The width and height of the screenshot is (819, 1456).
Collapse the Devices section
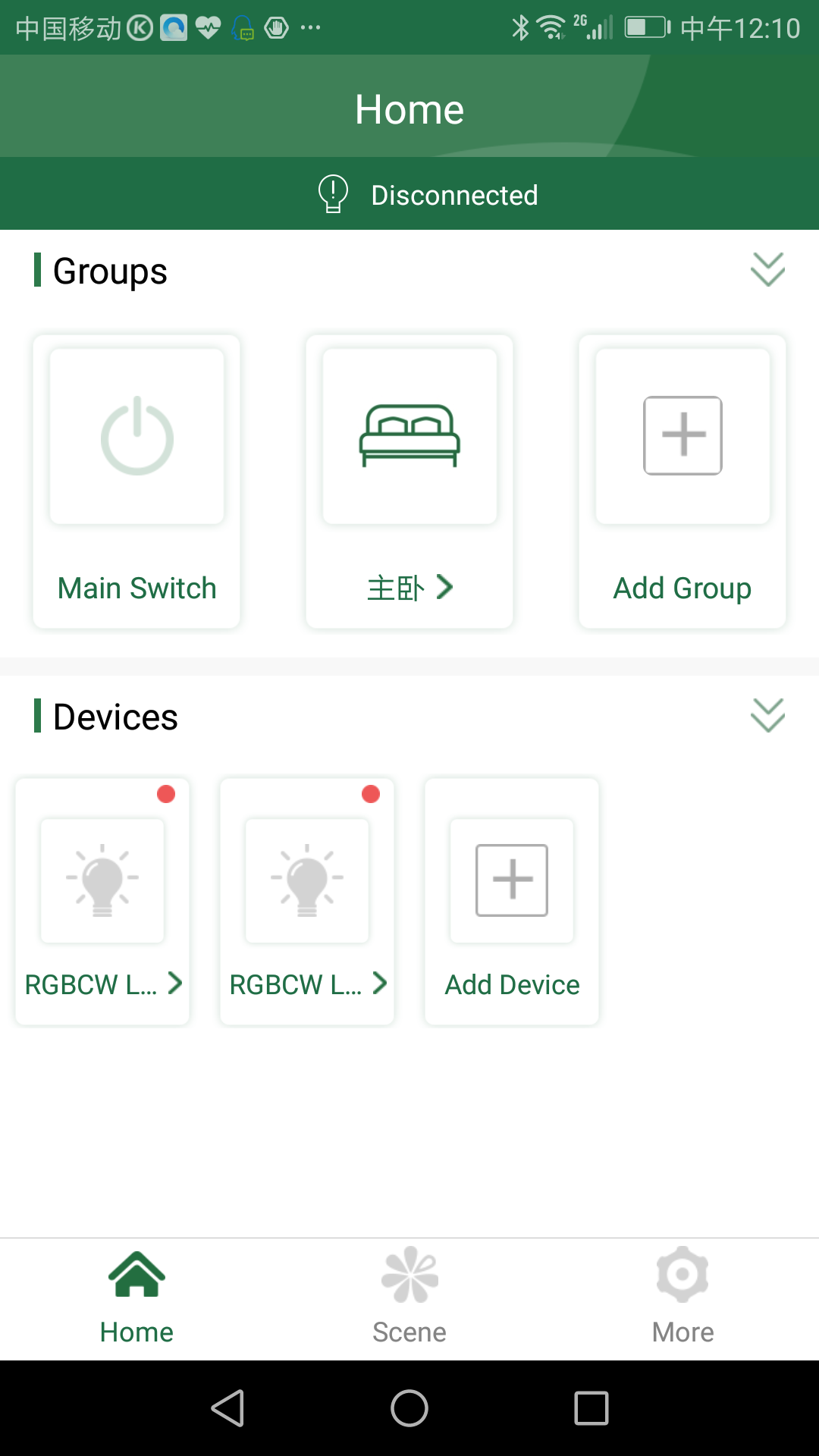click(767, 716)
